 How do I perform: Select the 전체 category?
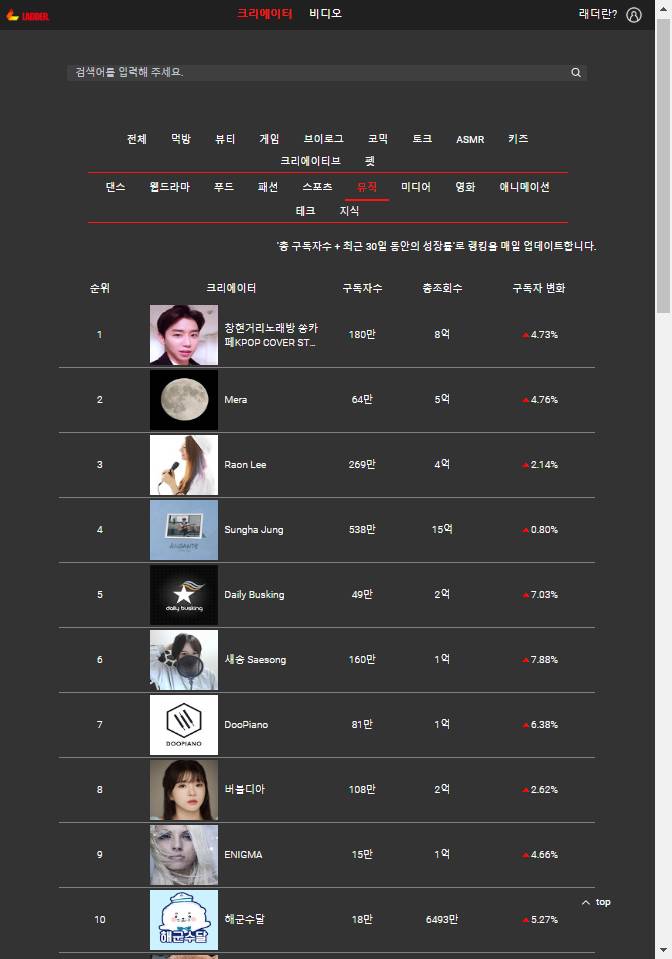(137, 139)
